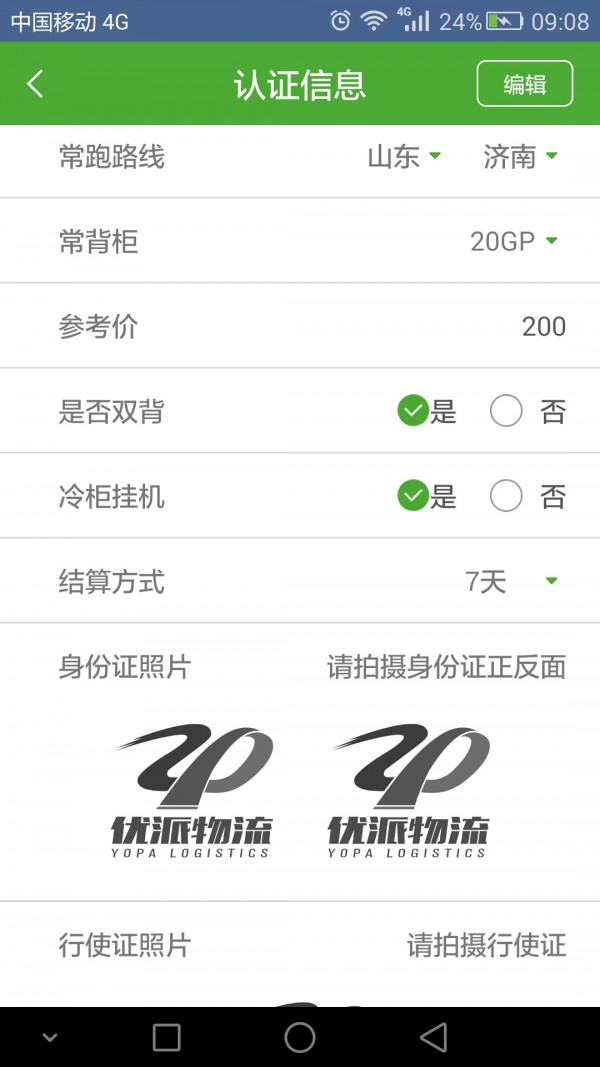Choose 是 for 冷柜挂机

(x=413, y=496)
